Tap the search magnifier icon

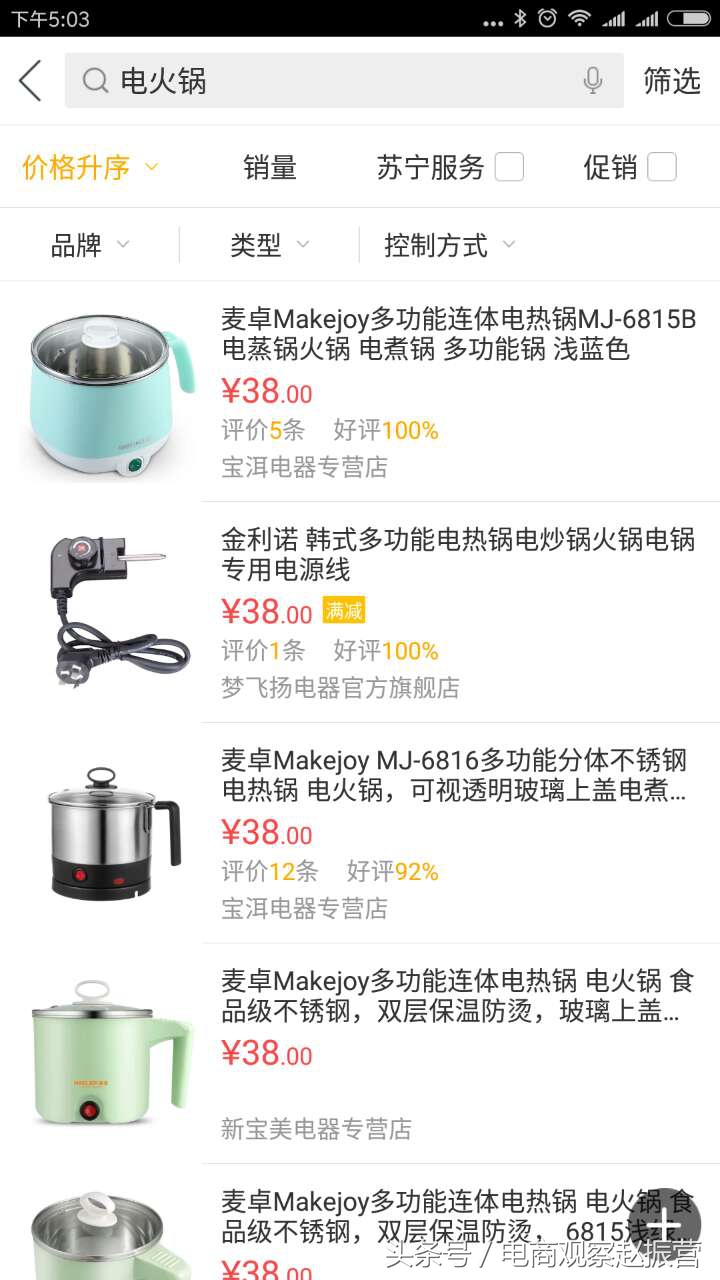(x=95, y=81)
